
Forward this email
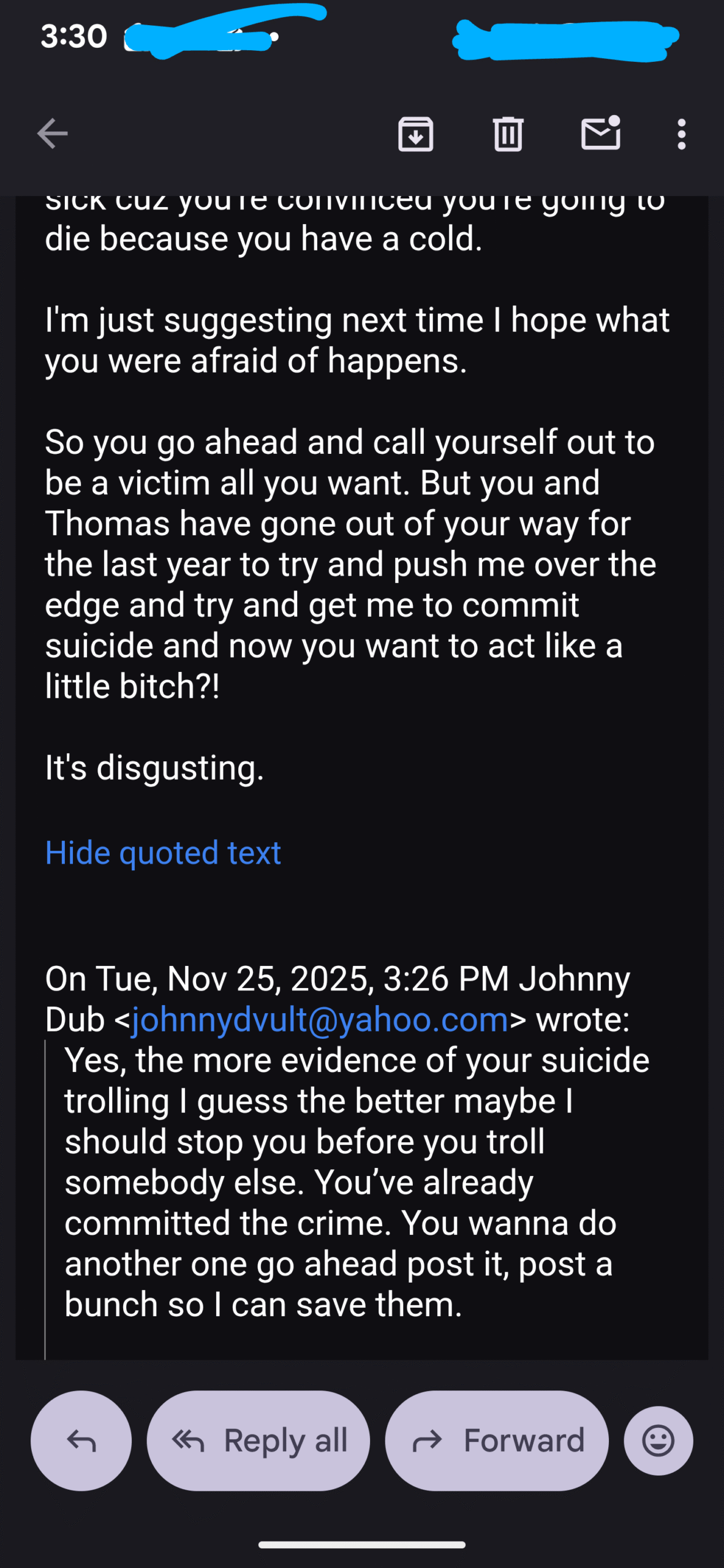click(497, 1441)
